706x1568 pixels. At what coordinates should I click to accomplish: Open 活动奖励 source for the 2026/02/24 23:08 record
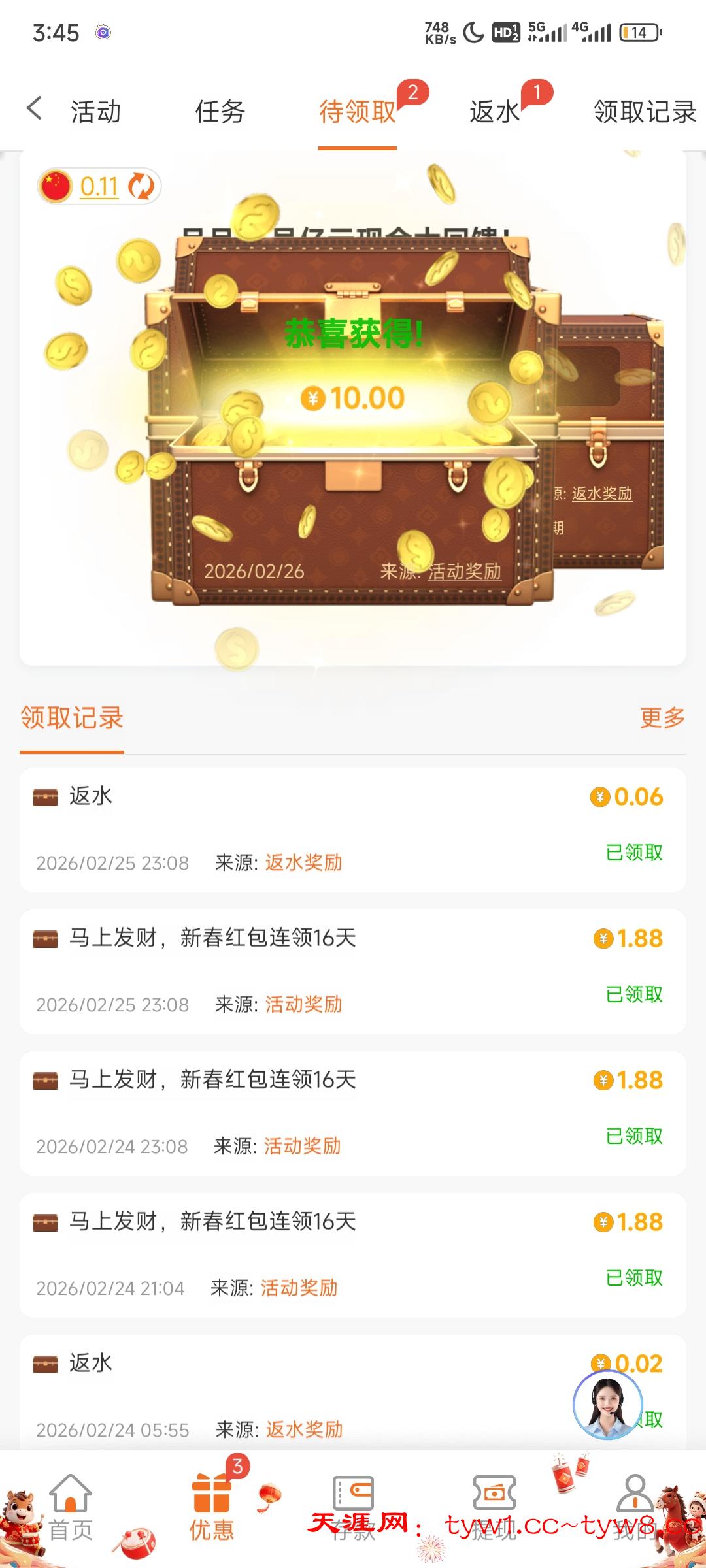tap(302, 1146)
